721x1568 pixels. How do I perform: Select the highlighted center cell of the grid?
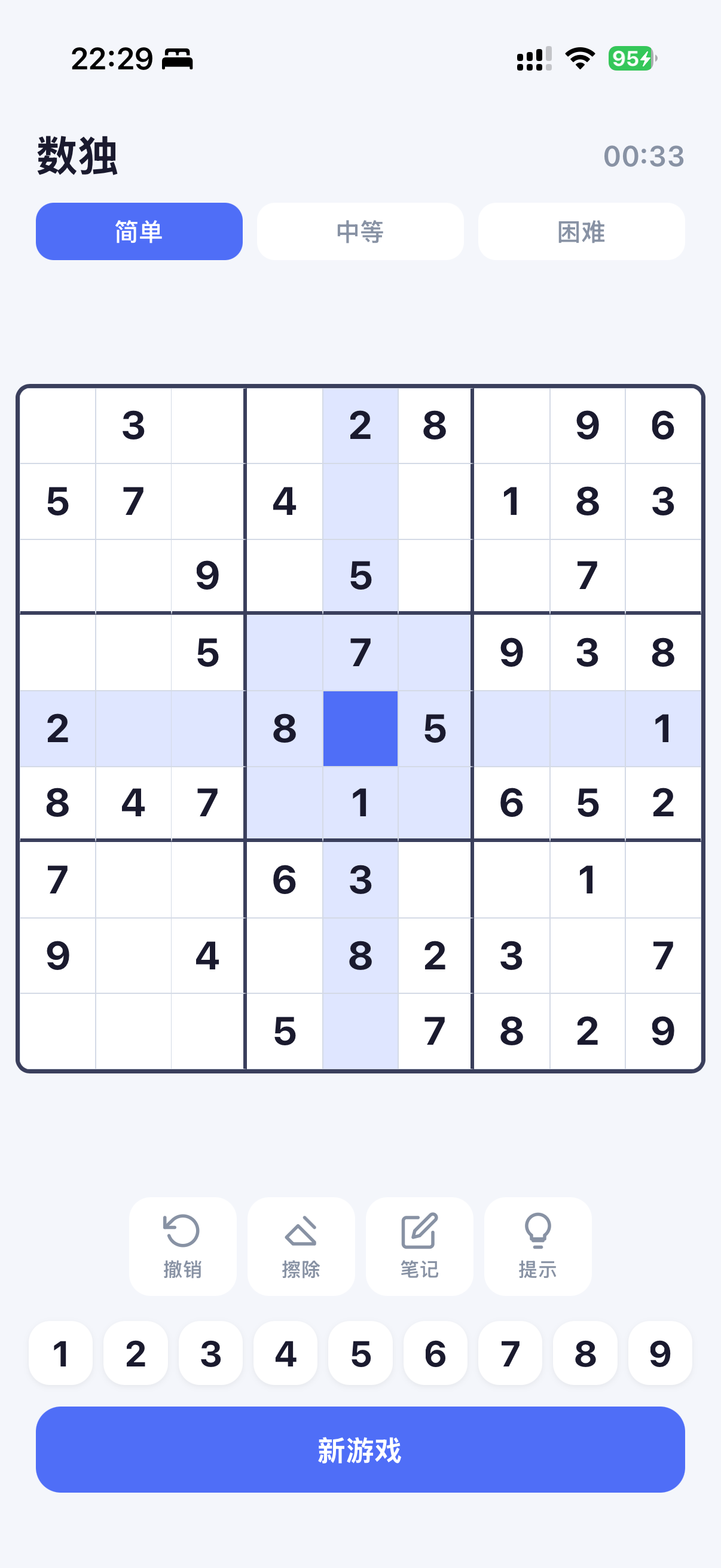[x=360, y=728]
